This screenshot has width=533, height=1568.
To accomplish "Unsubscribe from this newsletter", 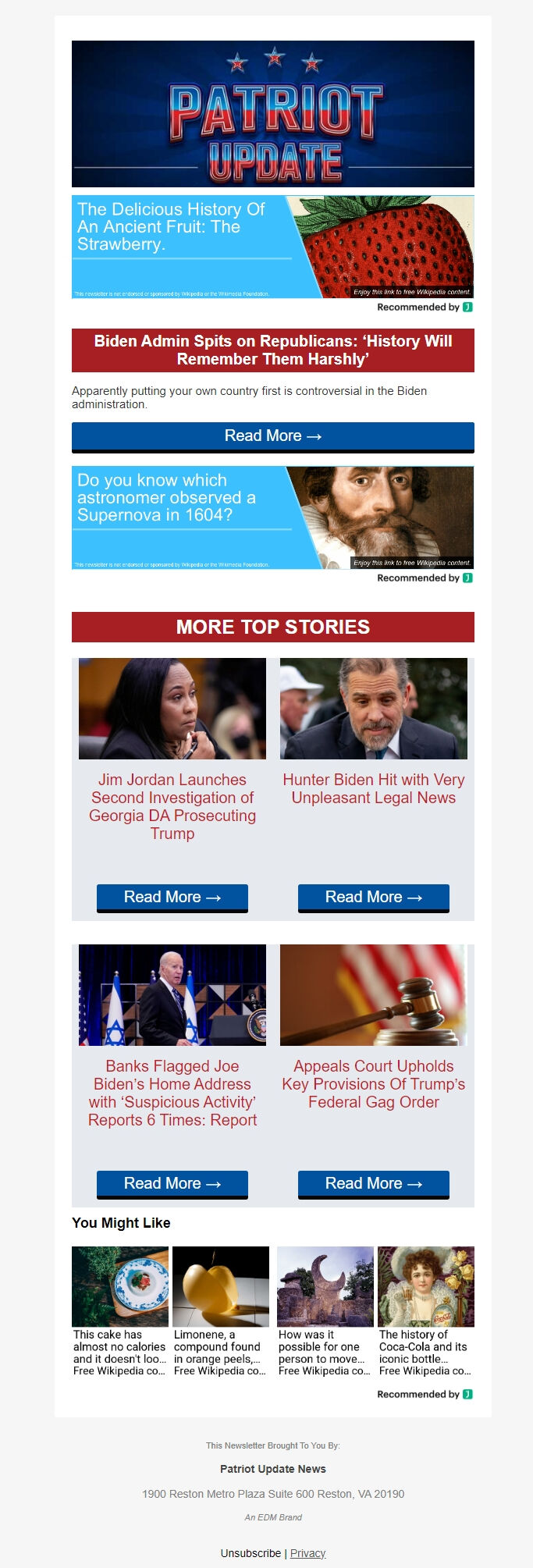I will 251,1553.
